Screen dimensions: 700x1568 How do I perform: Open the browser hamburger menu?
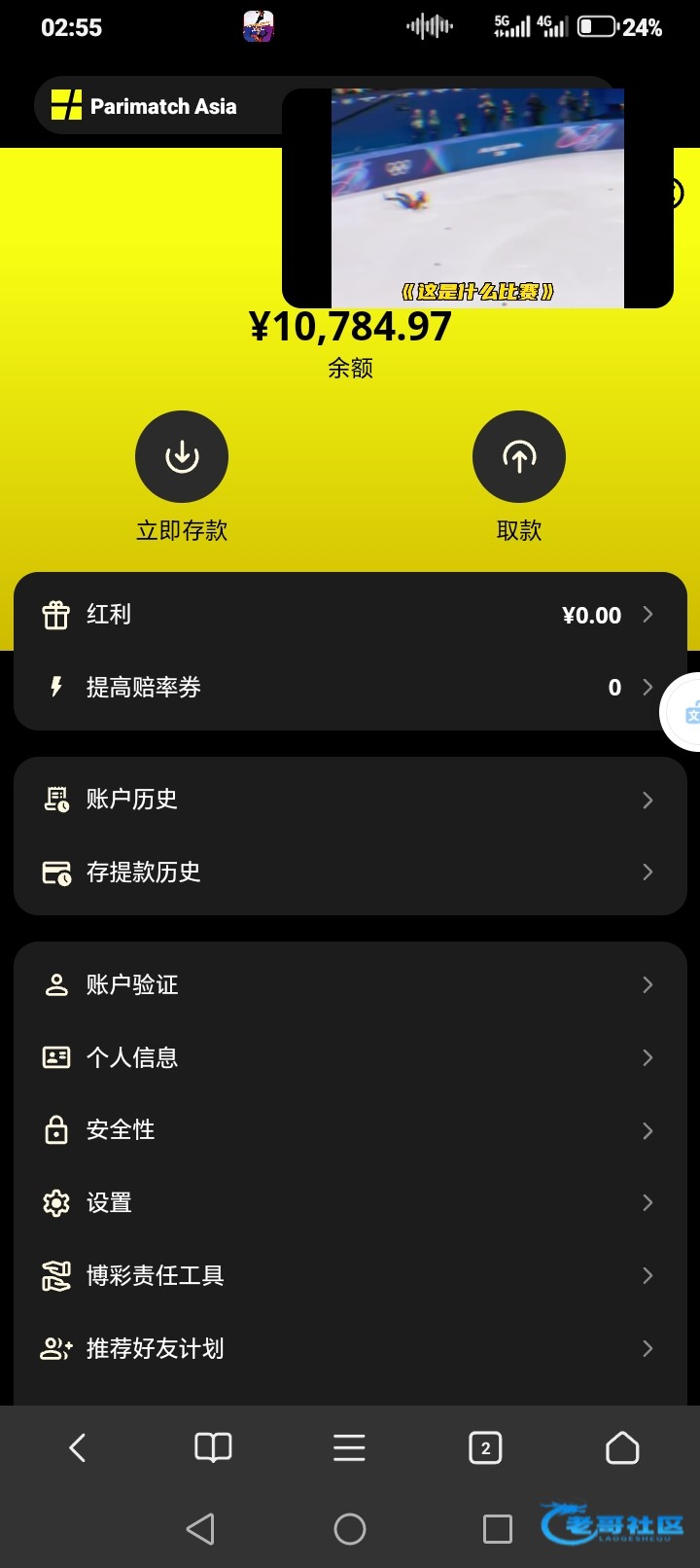pyautogui.click(x=349, y=1448)
